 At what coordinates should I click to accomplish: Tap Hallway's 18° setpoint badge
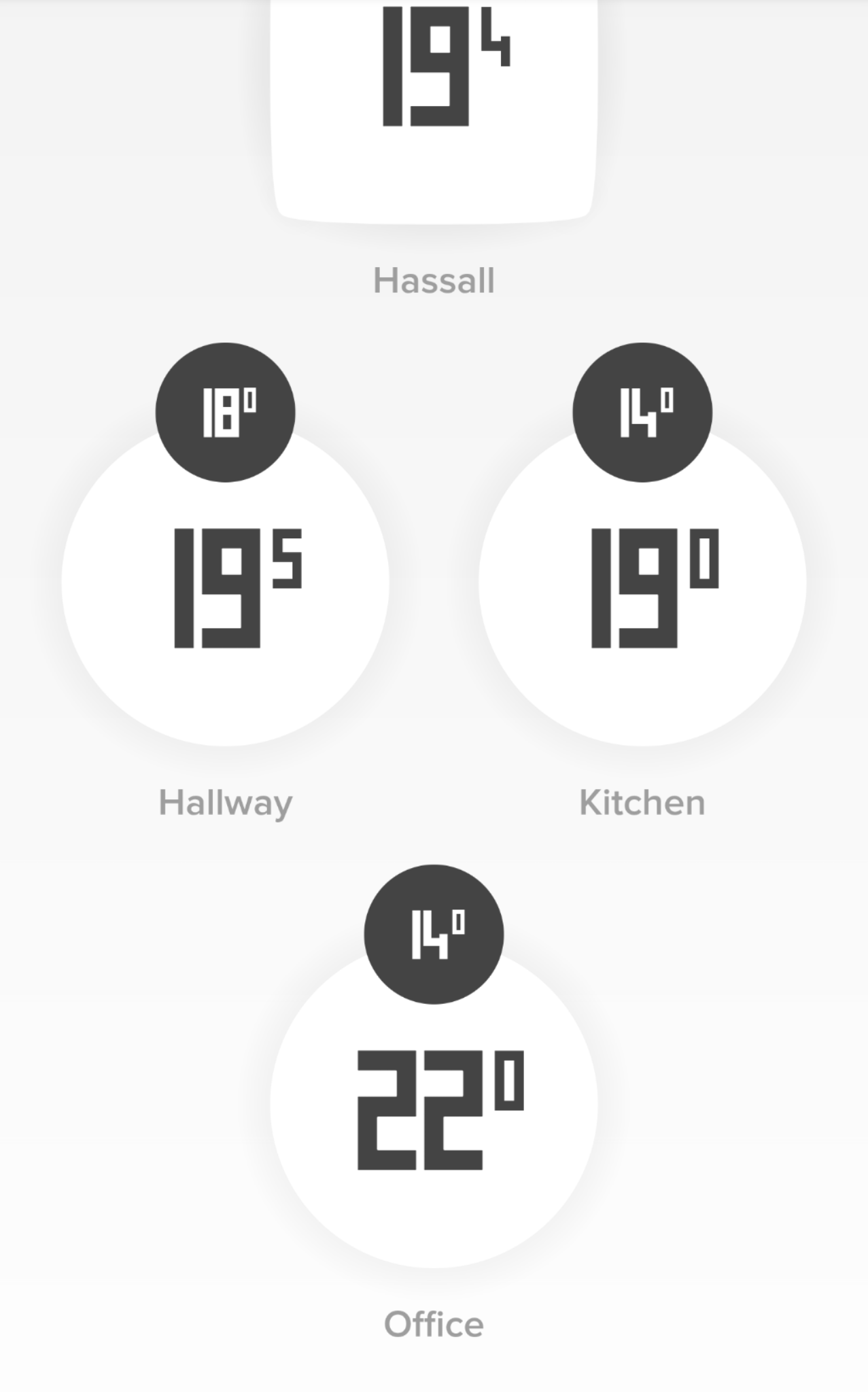click(225, 413)
